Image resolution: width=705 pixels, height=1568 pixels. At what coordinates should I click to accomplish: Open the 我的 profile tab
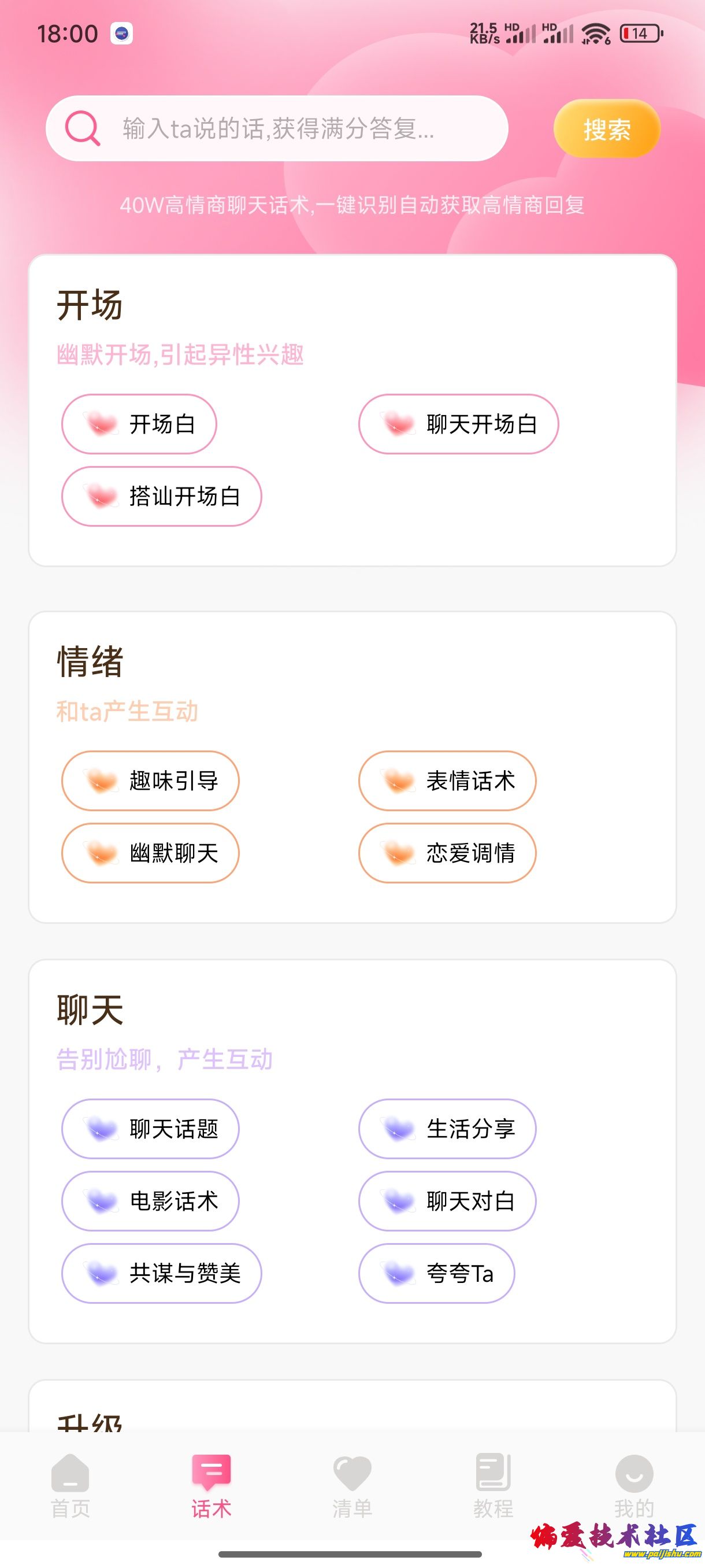point(634,1486)
